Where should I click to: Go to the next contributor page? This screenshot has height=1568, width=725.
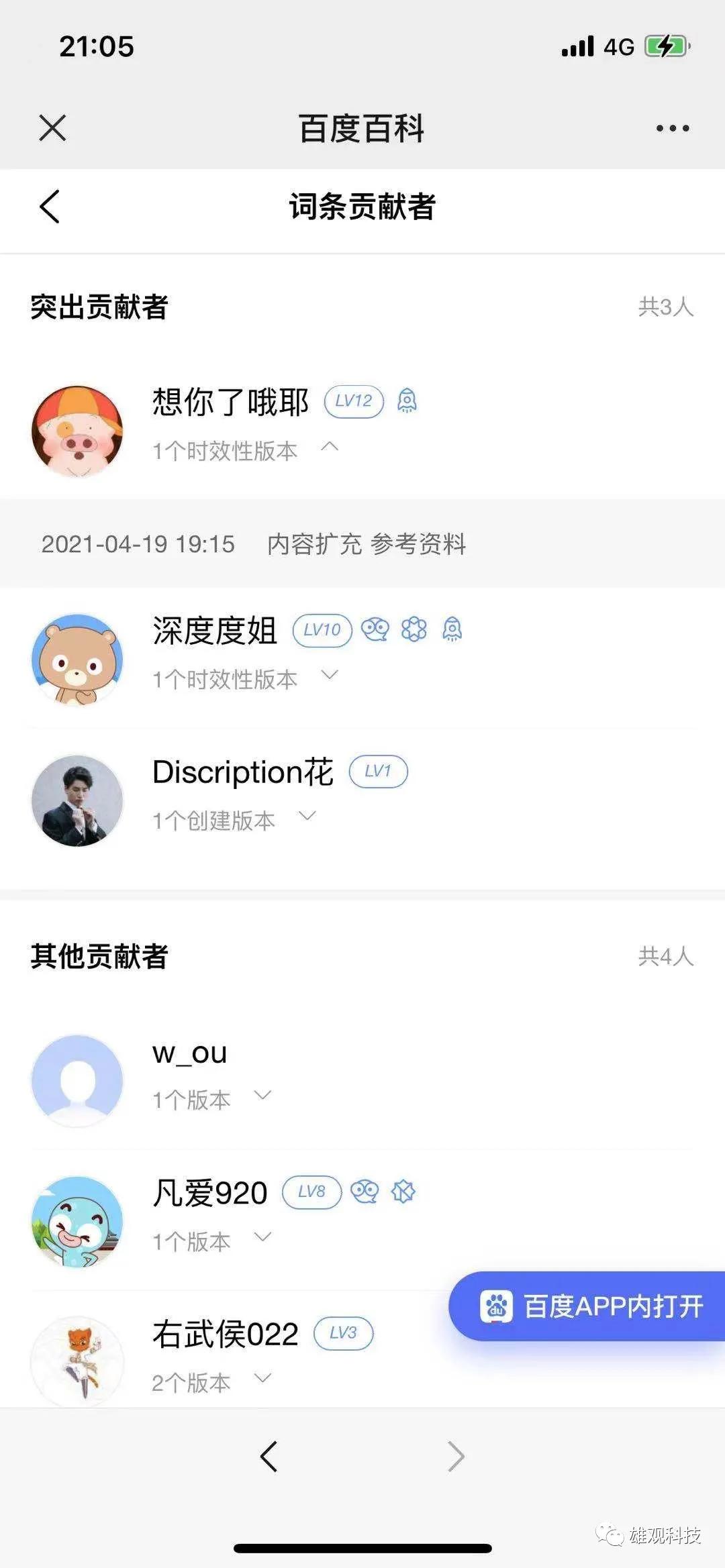pyautogui.click(x=456, y=1456)
